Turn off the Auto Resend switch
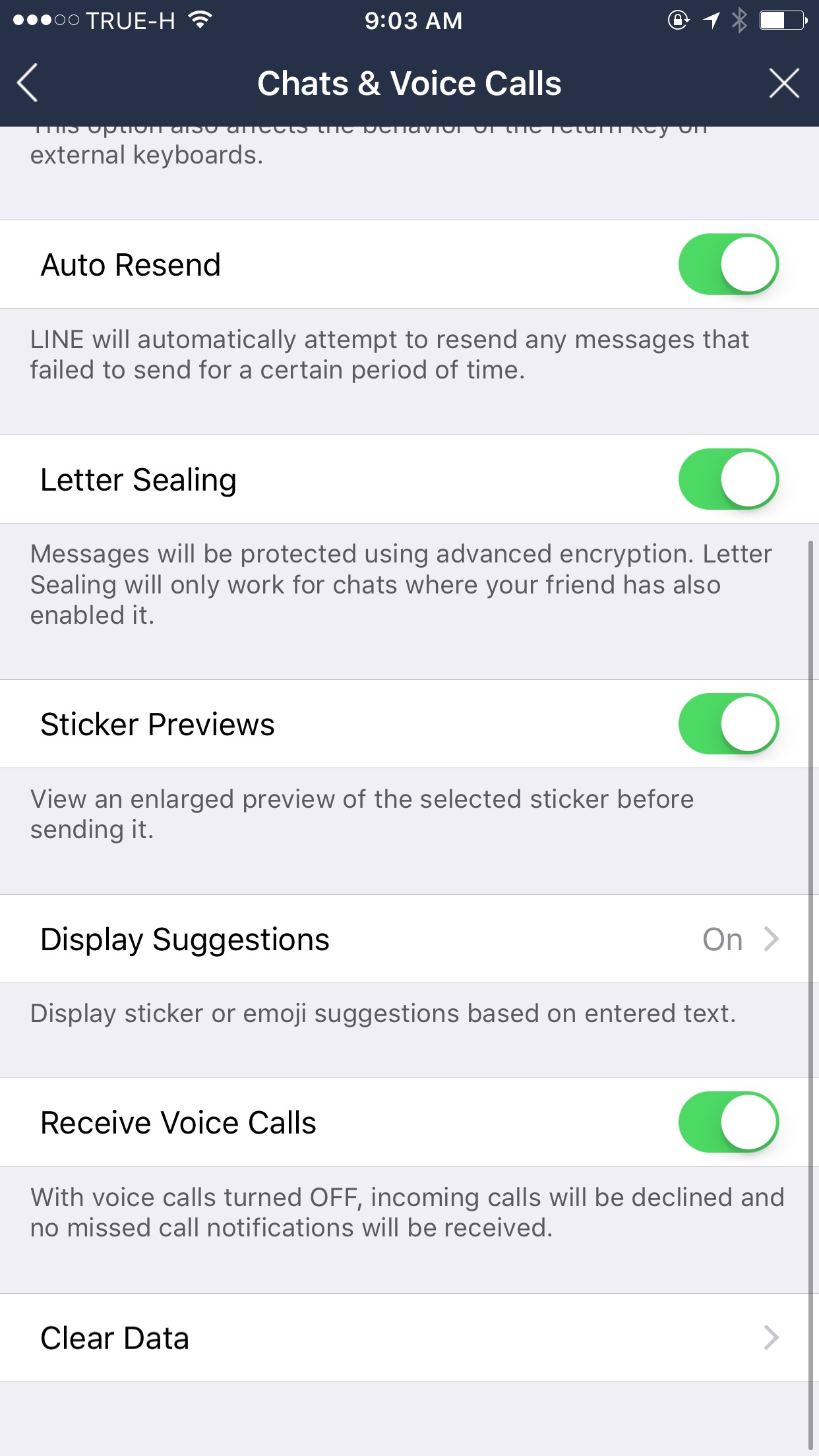The image size is (819, 1456). (728, 264)
